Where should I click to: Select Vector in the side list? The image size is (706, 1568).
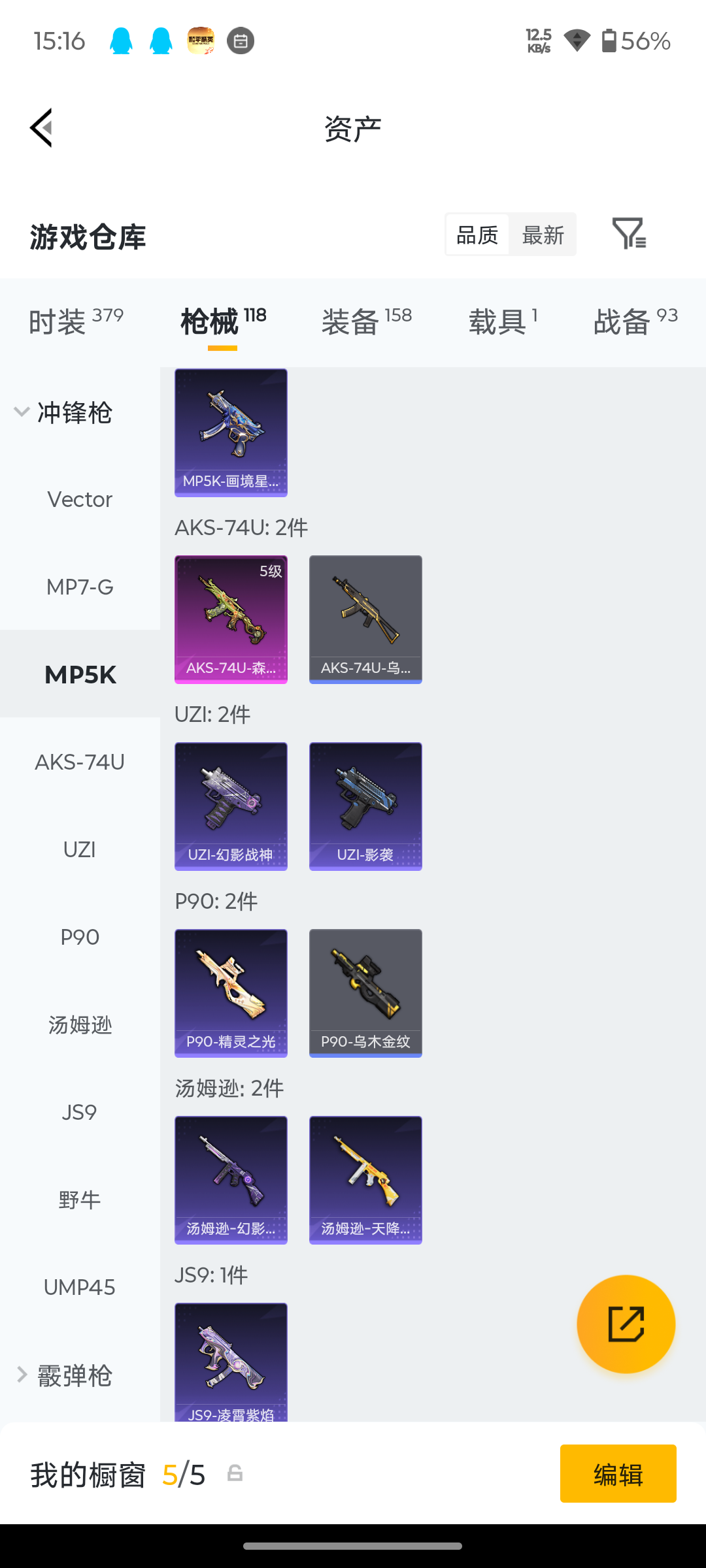pyautogui.click(x=80, y=500)
